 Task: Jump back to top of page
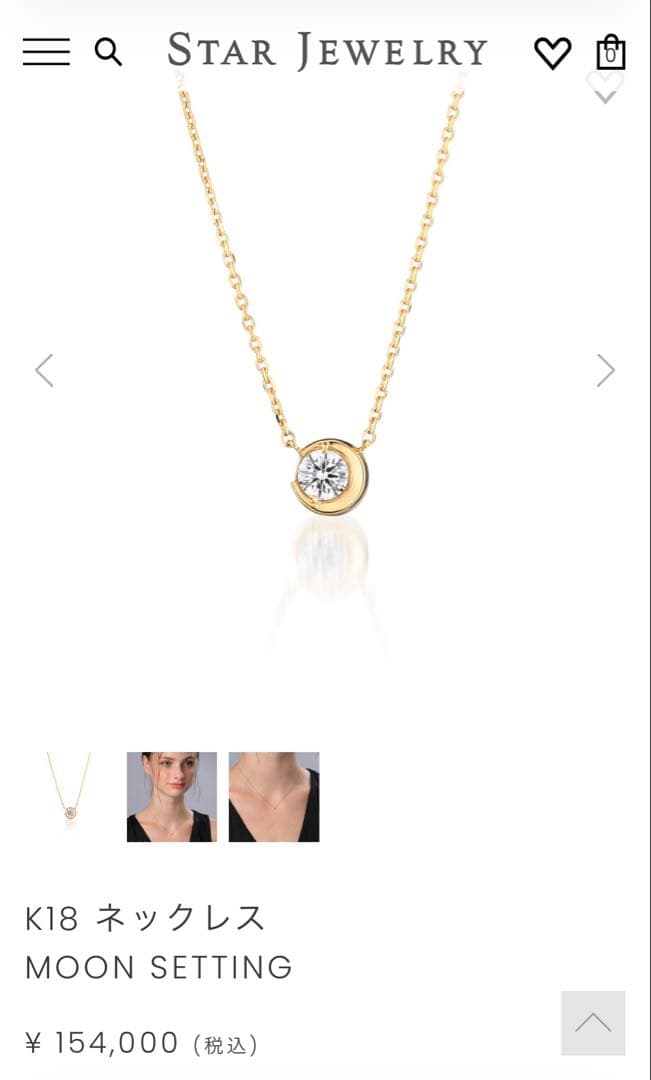click(592, 1022)
